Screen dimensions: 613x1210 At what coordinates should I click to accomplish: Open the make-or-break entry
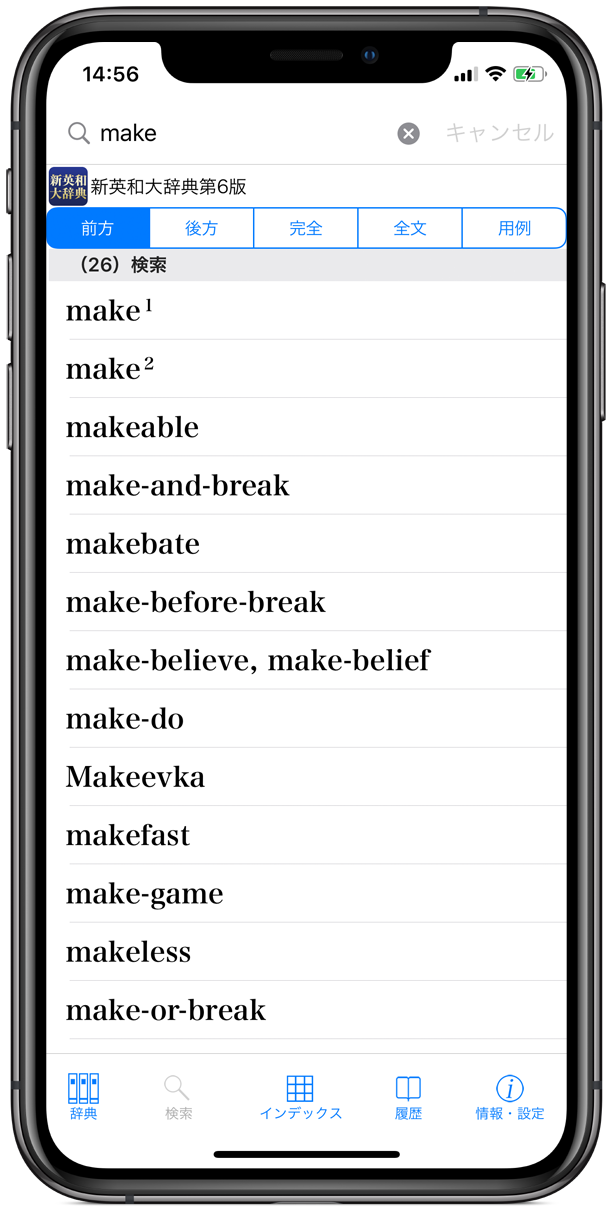pyautogui.click(x=166, y=1010)
